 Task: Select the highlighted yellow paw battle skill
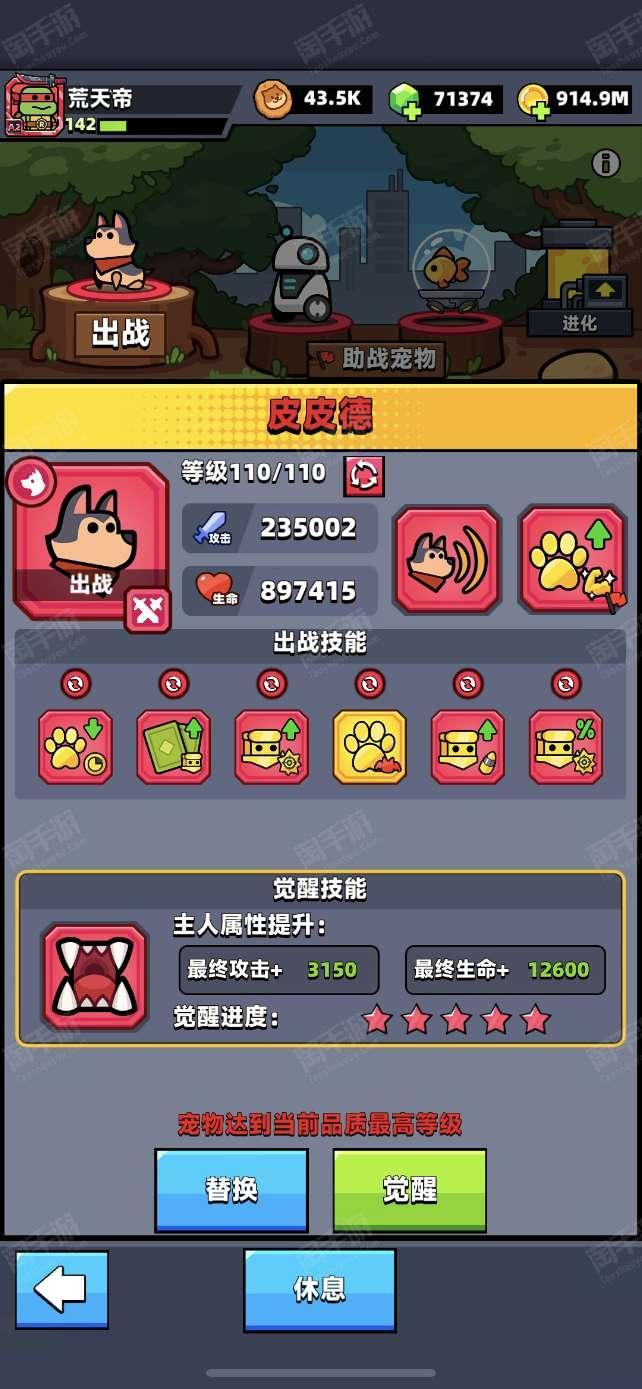tap(370, 747)
